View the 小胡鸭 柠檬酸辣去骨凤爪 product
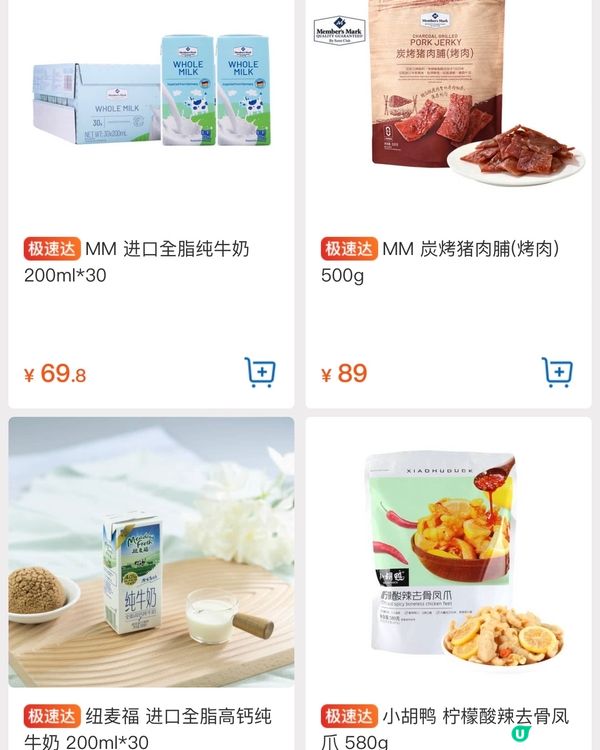This screenshot has height=750, width=600. [448, 560]
